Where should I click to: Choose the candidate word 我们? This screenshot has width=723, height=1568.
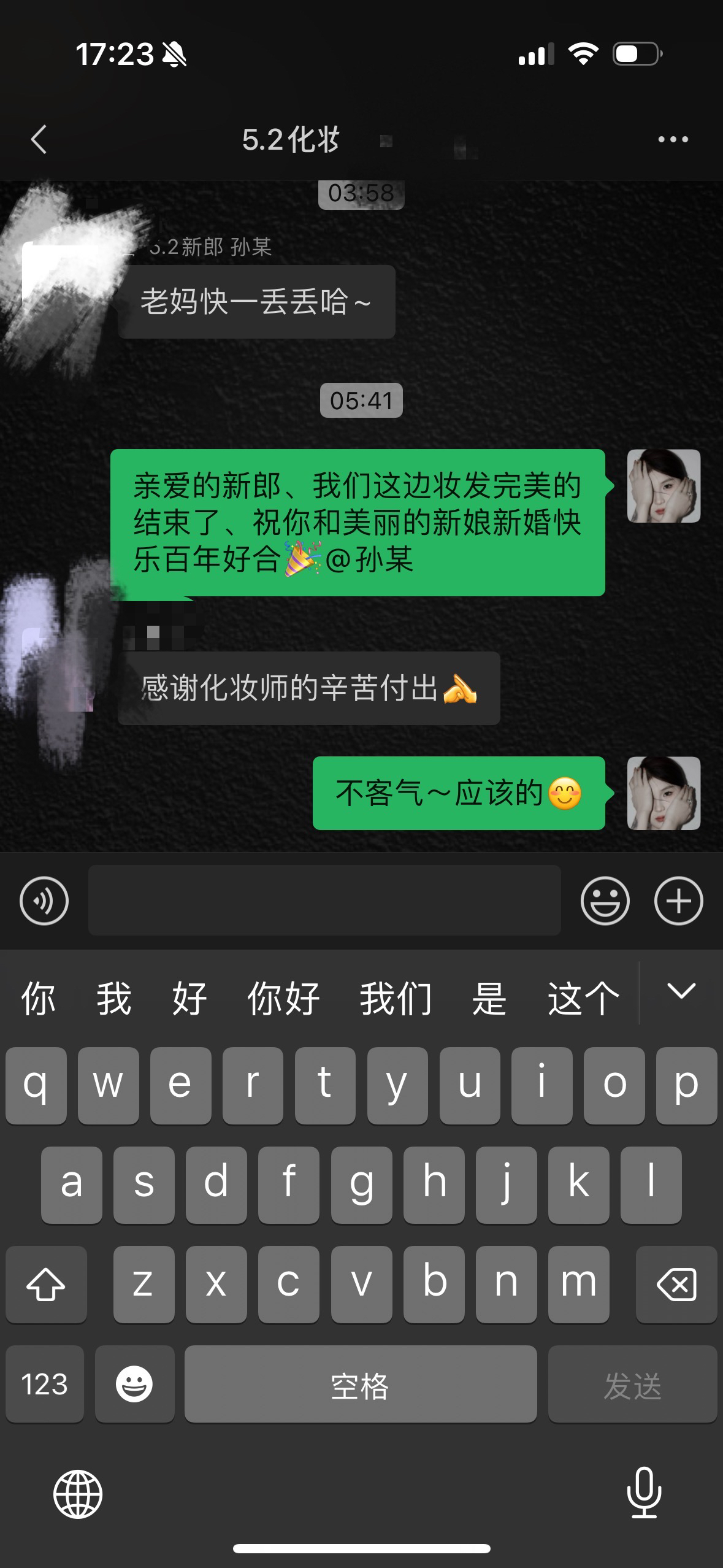click(396, 998)
